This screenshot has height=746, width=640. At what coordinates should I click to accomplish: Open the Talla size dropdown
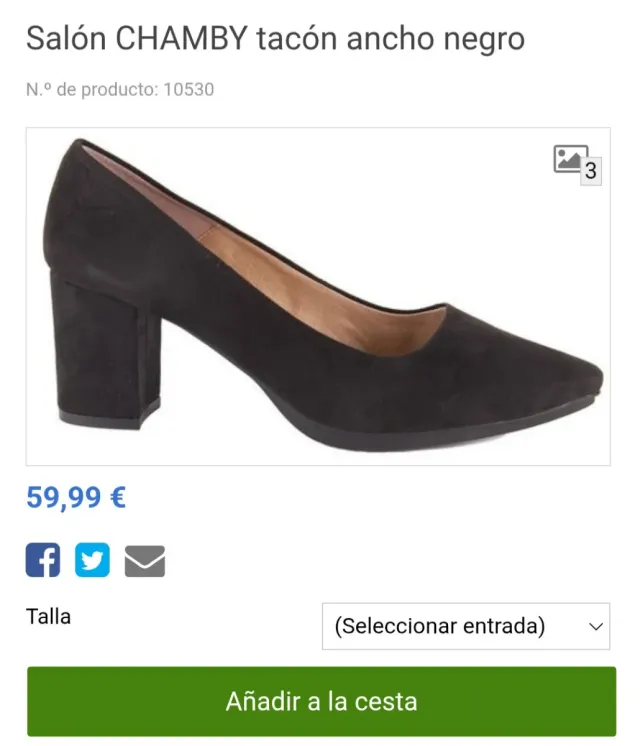466,627
